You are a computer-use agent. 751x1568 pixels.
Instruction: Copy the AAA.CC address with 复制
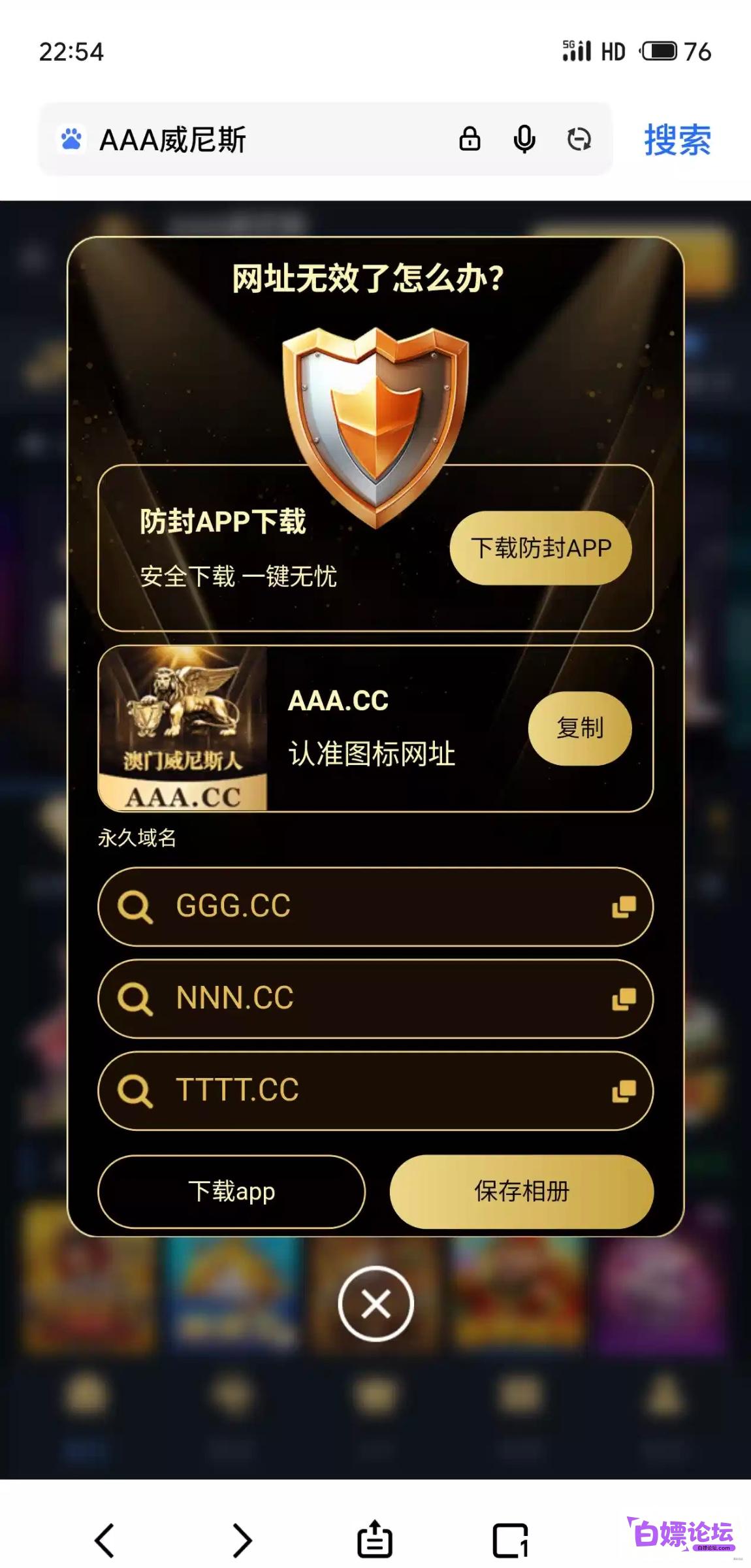580,728
